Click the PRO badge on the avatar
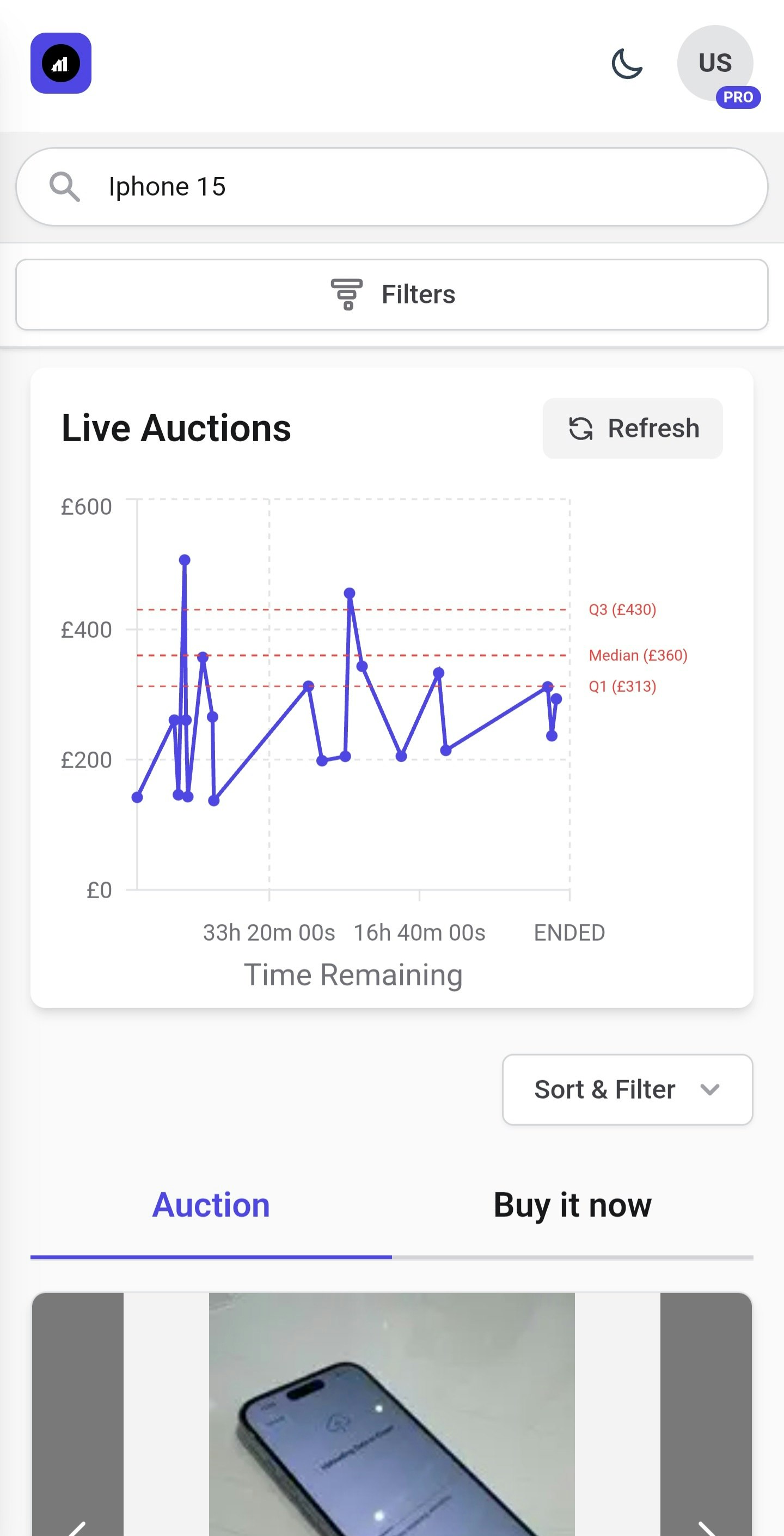The image size is (784, 1536). point(738,98)
